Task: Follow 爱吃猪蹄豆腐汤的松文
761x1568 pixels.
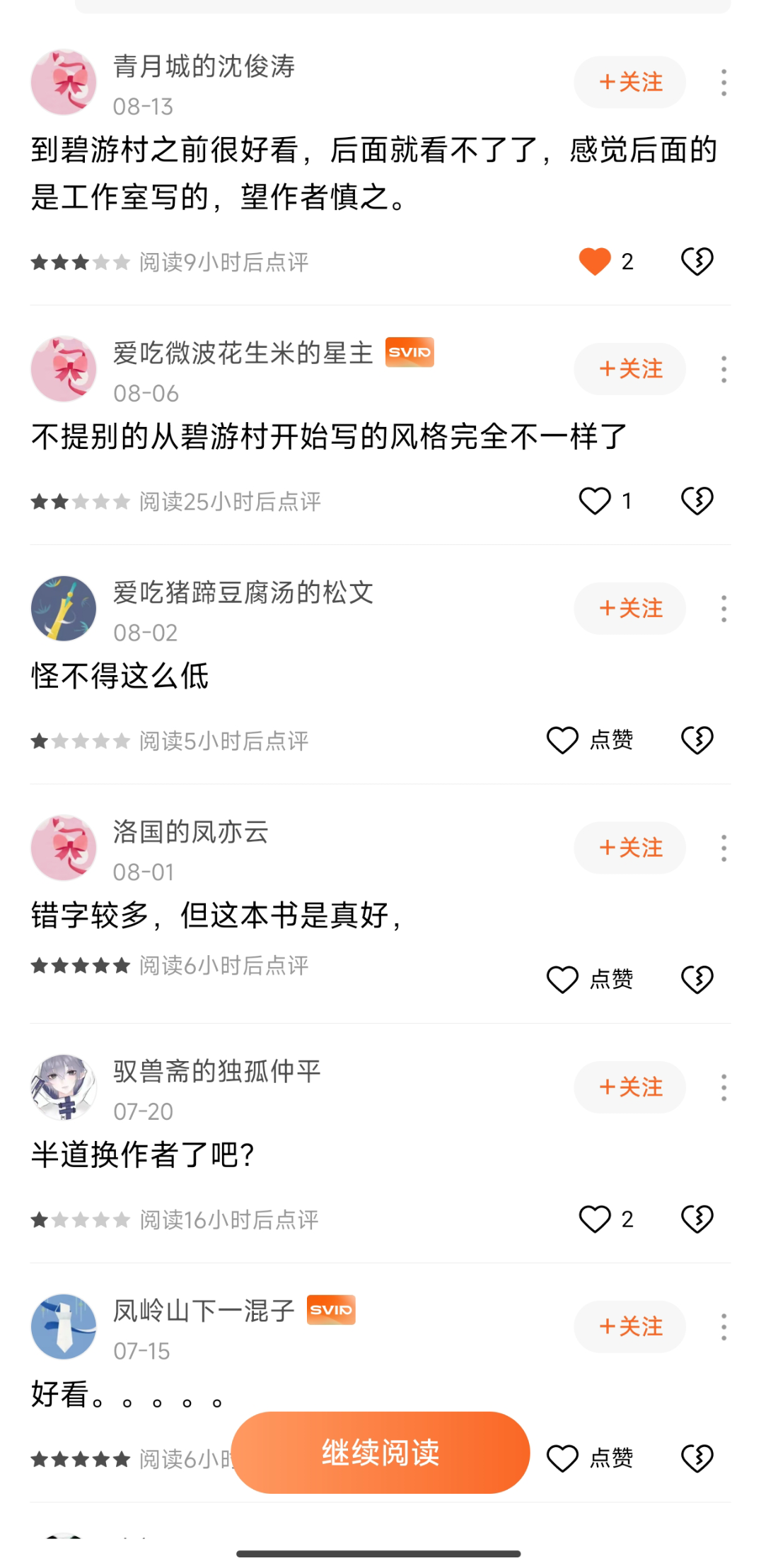Action: pyautogui.click(x=629, y=609)
